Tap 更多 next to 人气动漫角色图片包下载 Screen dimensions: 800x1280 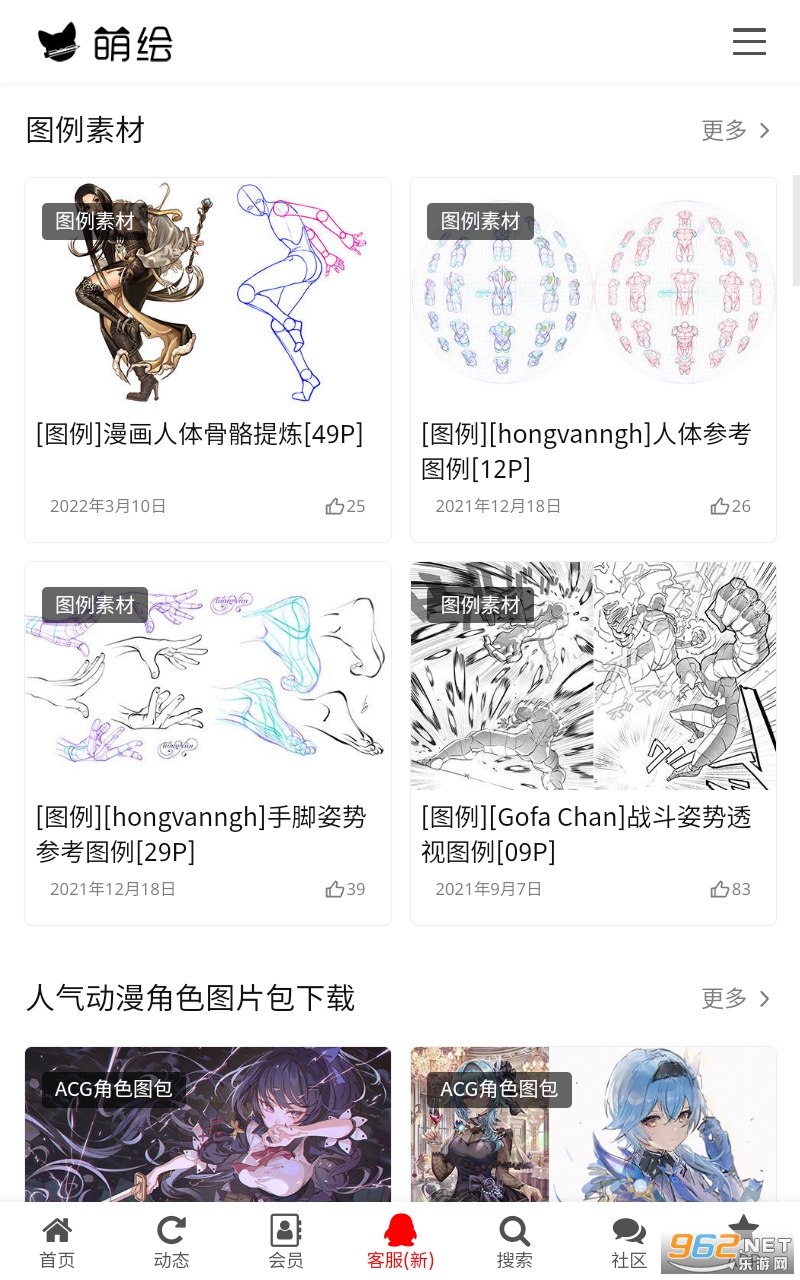click(x=735, y=998)
